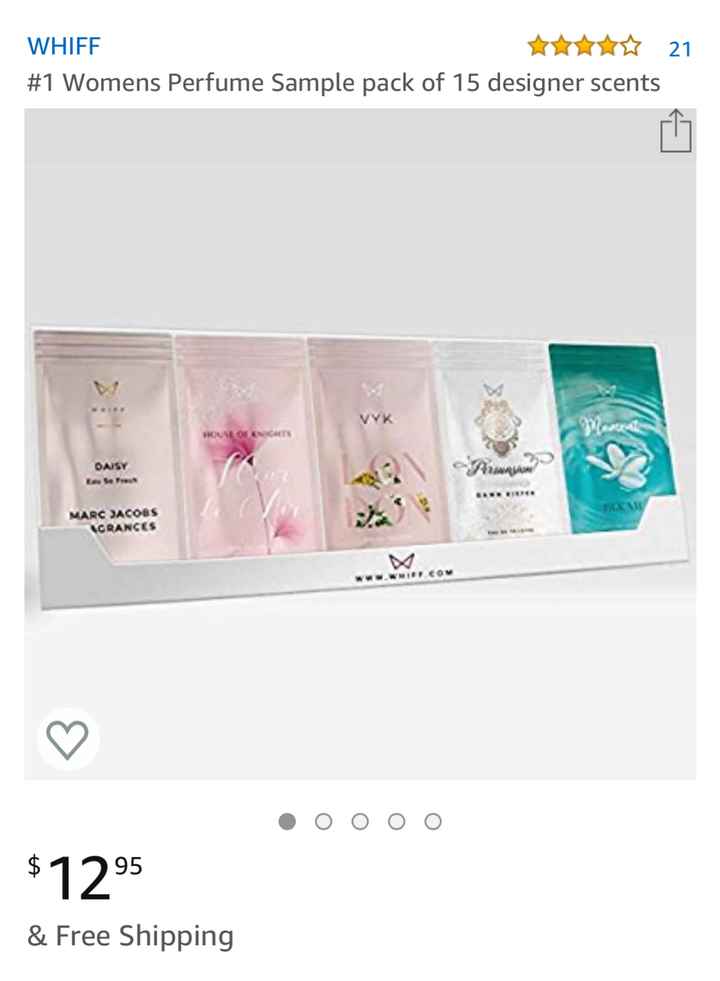
Task: Click the Free Shipping label
Action: point(130,937)
